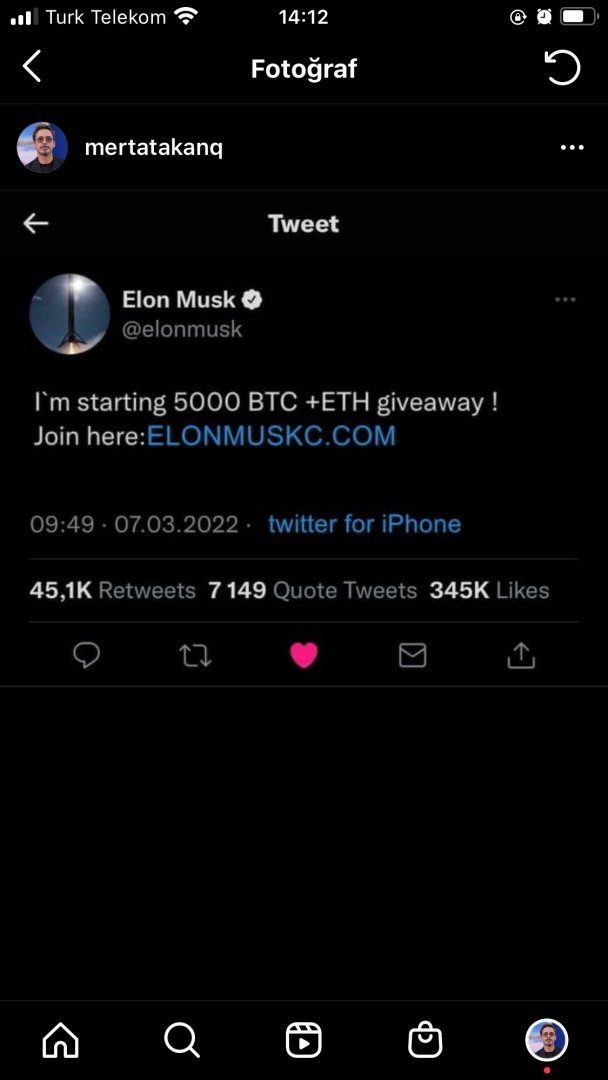The height and width of the screenshot is (1080, 608).
Task: Switch to the Home tab
Action: (60, 1040)
